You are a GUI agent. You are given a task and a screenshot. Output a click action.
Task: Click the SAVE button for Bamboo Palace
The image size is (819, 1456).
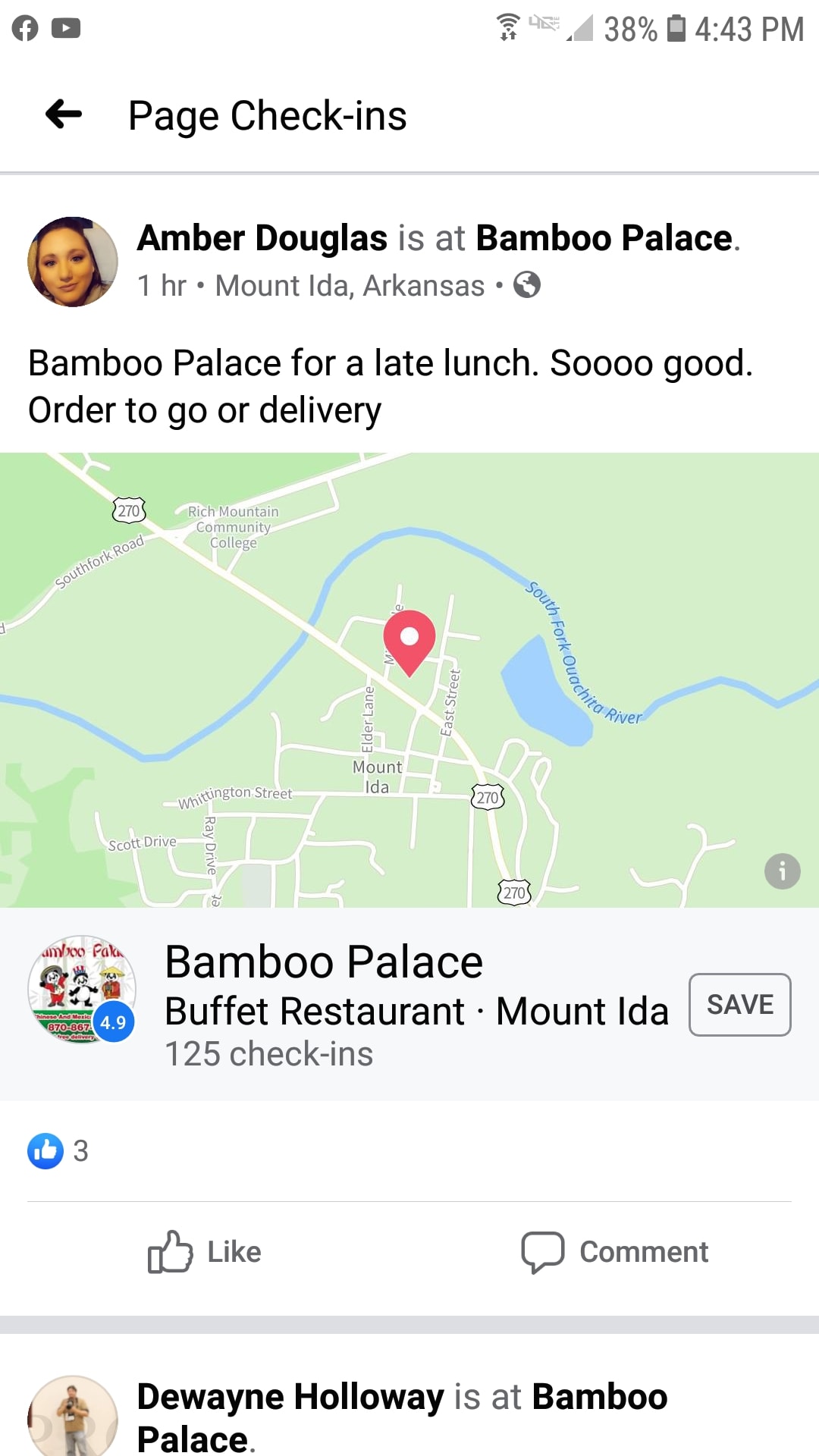[x=739, y=1005]
